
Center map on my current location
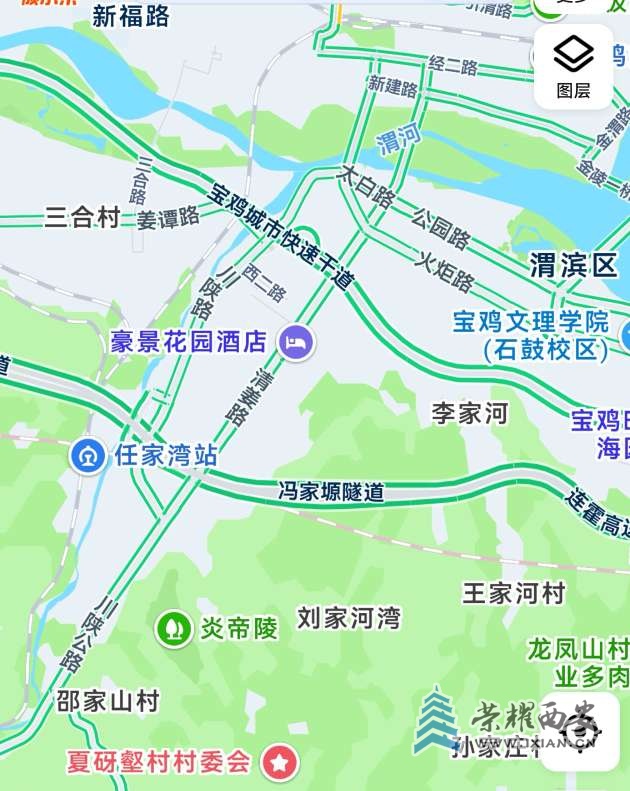[580, 732]
